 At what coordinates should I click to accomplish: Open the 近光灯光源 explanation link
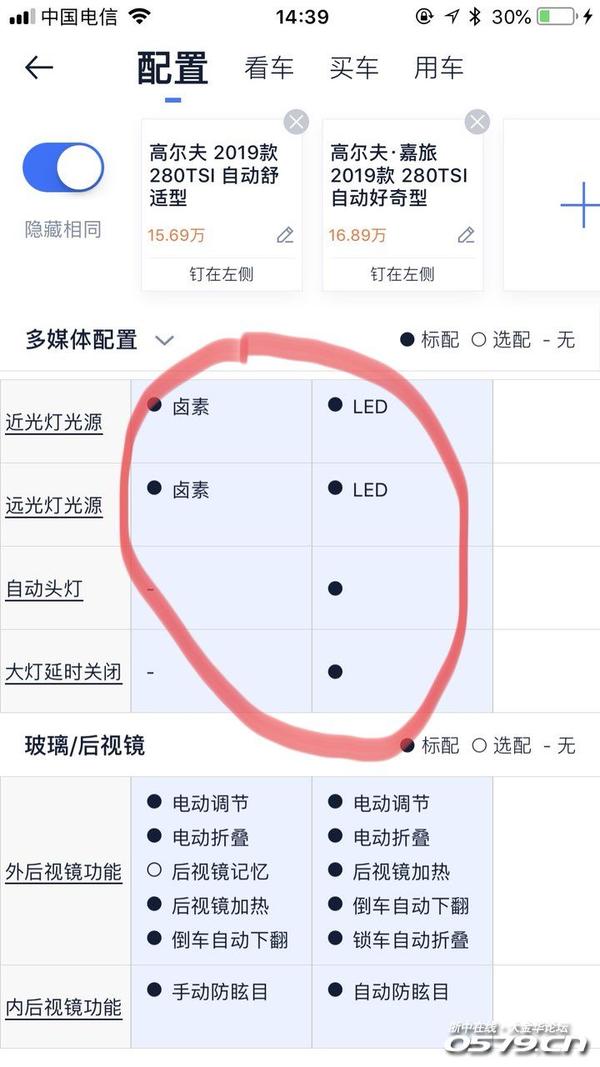[x=54, y=422]
